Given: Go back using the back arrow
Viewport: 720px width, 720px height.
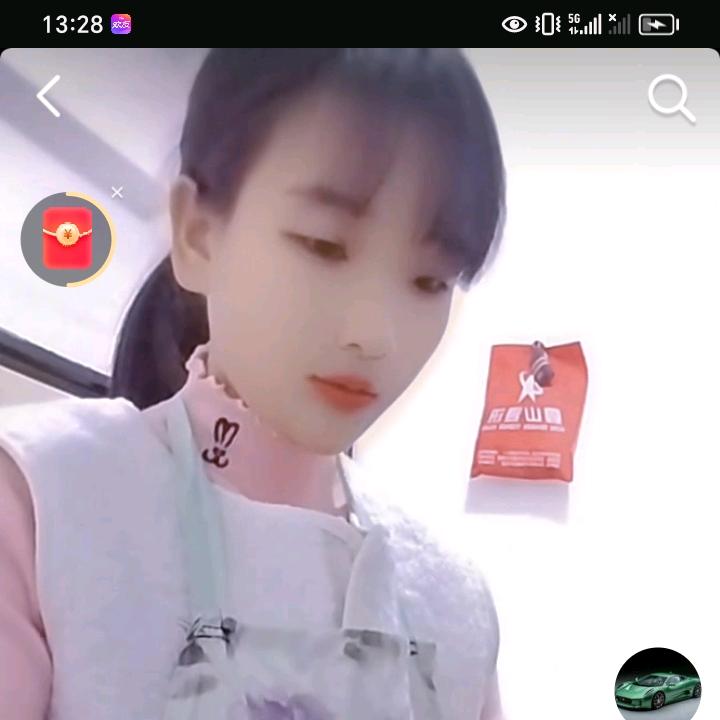Looking at the screenshot, I should point(48,97).
